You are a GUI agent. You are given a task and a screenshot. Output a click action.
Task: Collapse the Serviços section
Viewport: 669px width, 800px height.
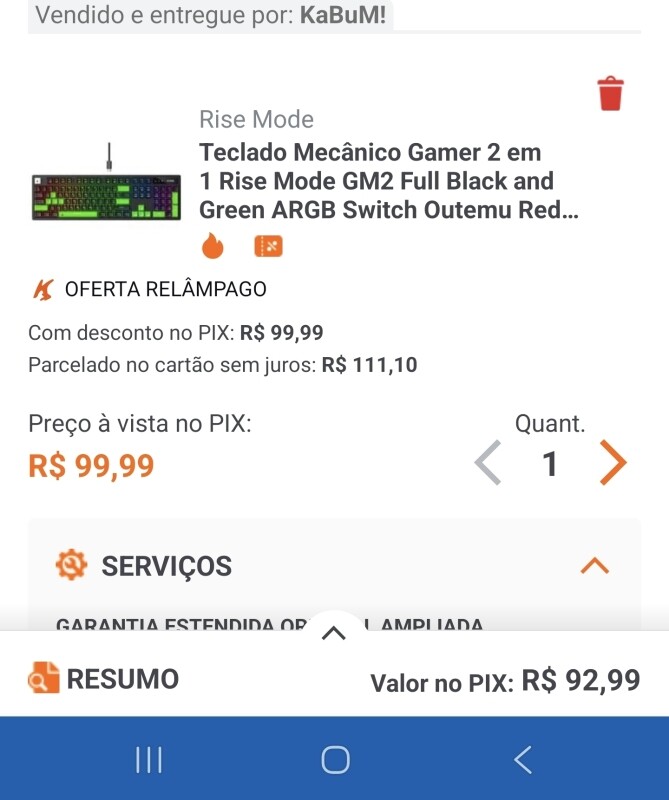594,566
